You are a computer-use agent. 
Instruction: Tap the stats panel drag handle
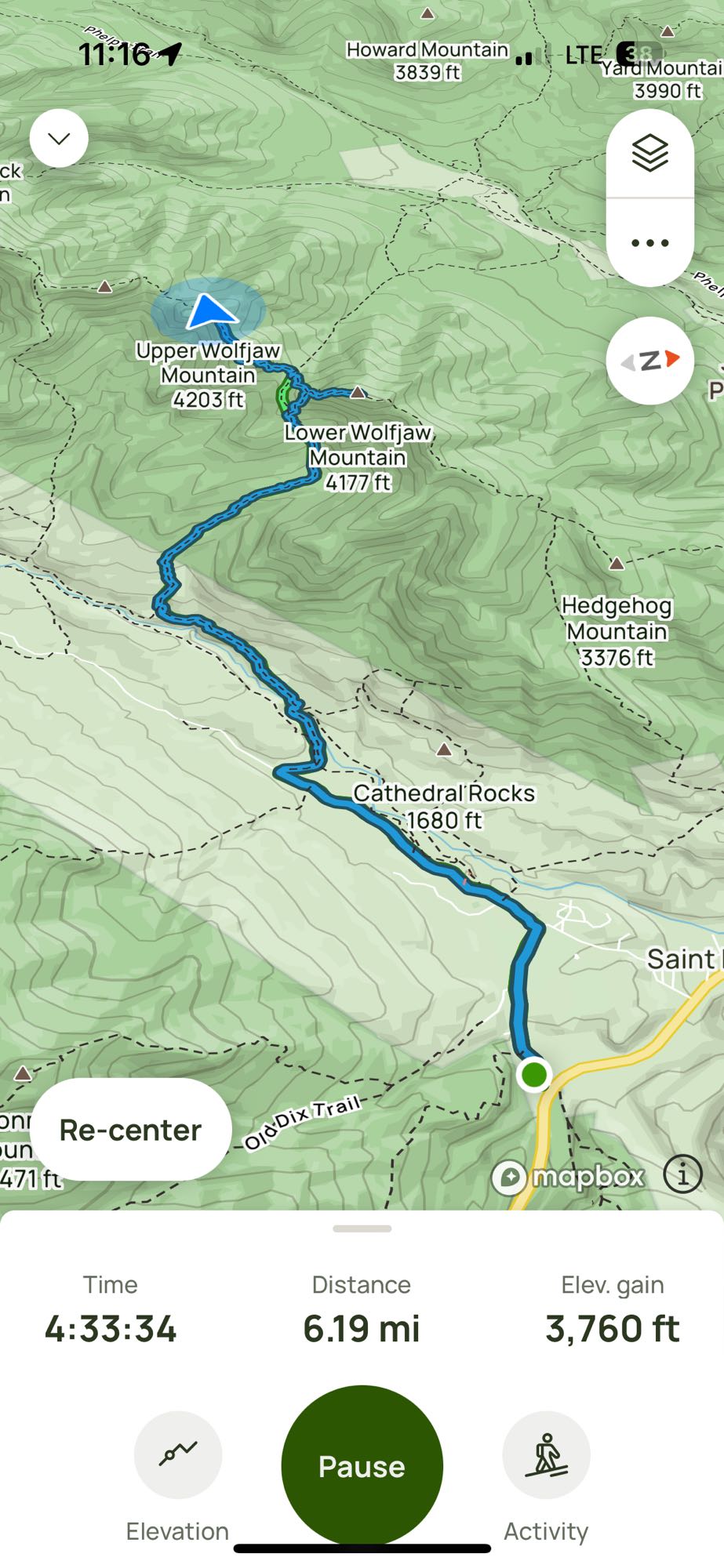coord(362,1229)
